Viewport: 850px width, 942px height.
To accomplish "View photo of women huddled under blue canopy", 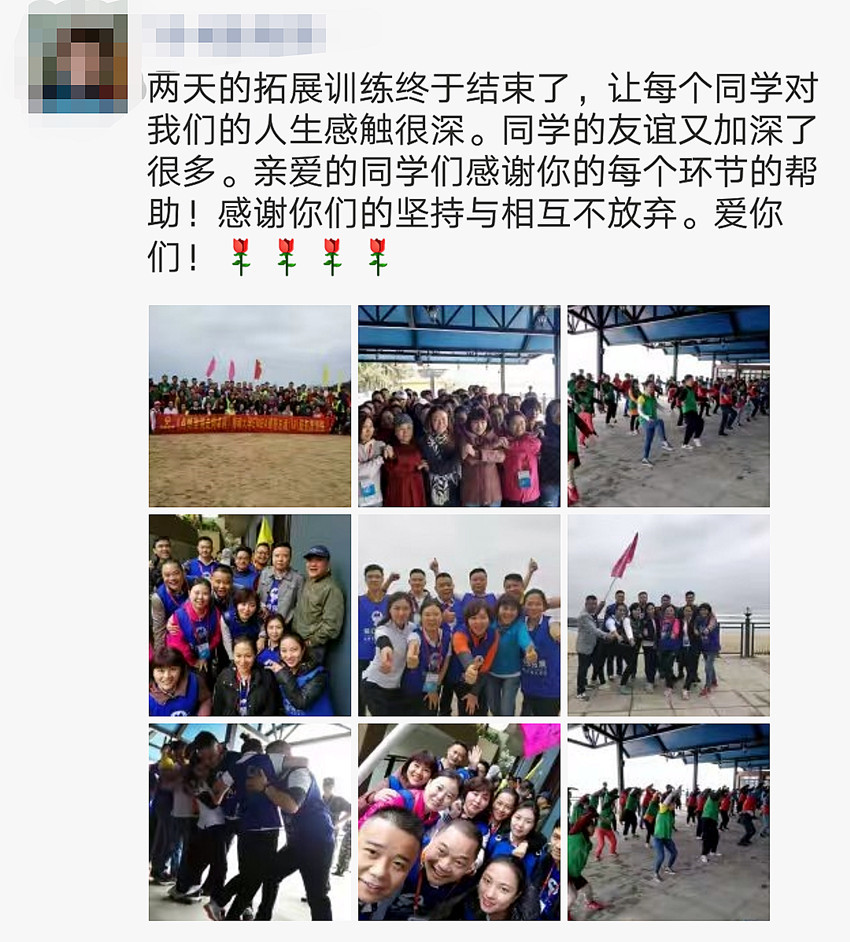I will [459, 406].
